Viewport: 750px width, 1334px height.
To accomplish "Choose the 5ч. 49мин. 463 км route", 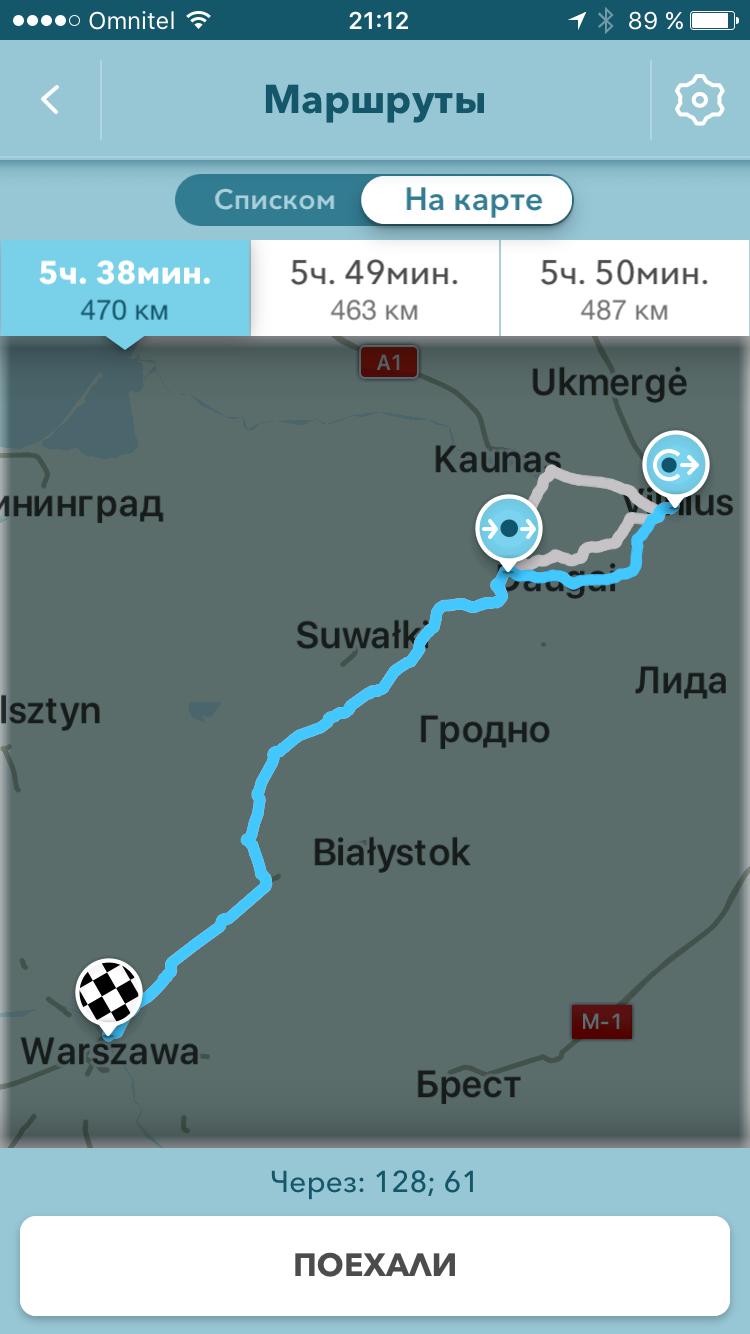I will 374,290.
